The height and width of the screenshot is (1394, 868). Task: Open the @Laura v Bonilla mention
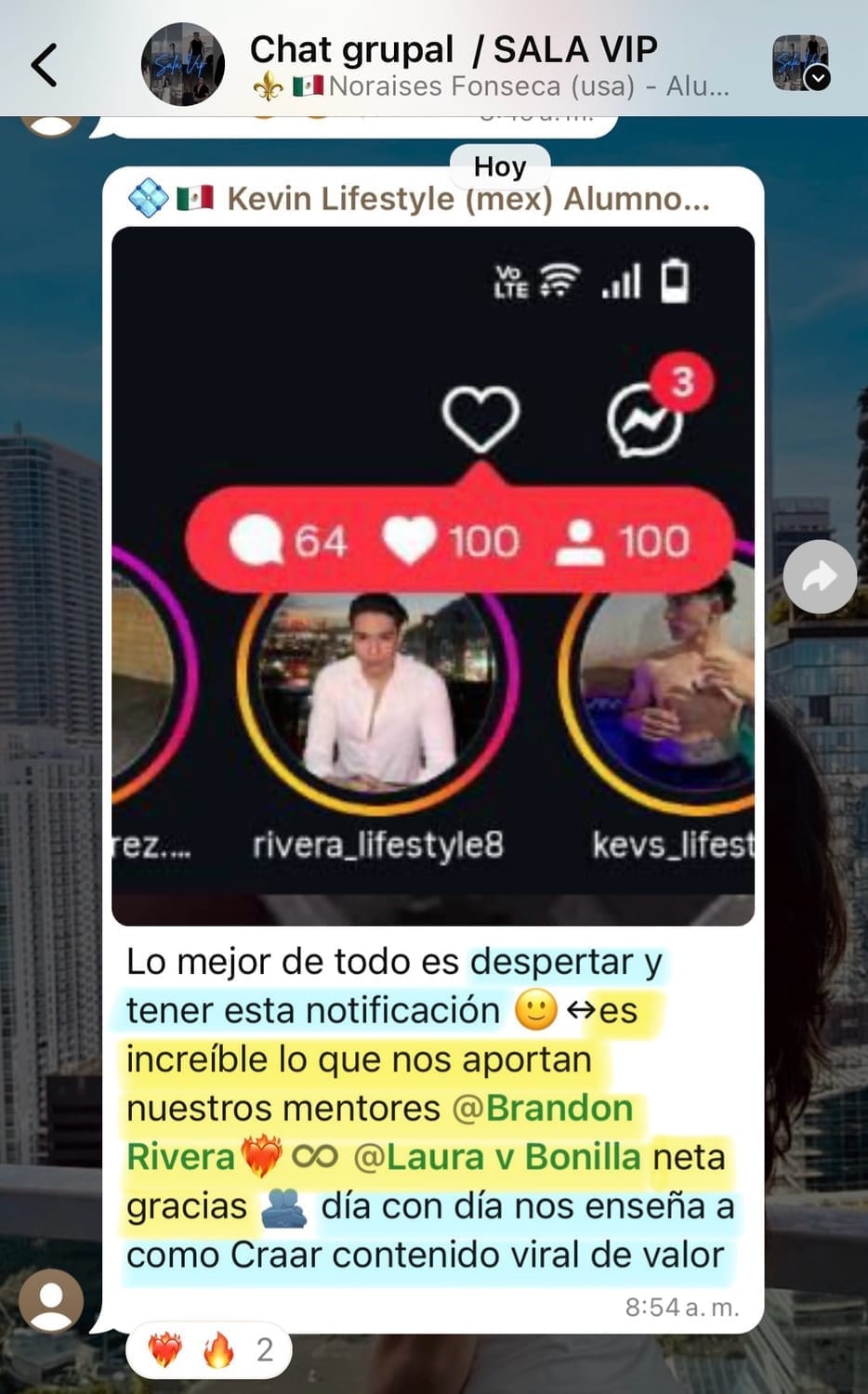497,1157
